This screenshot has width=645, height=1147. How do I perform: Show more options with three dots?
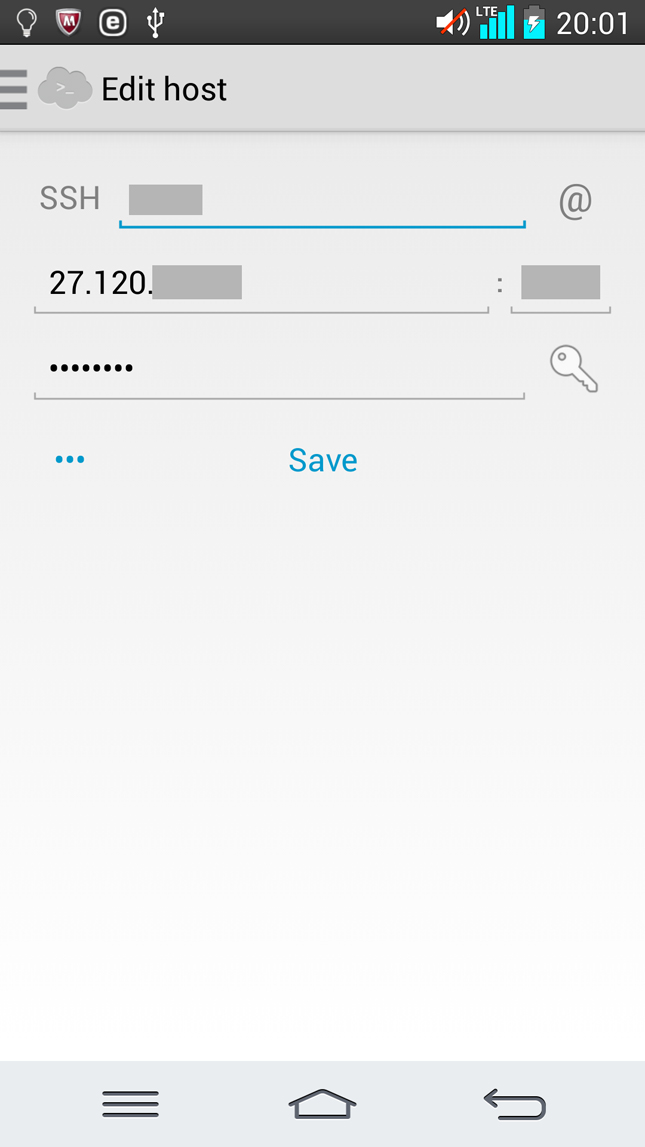click(70, 460)
